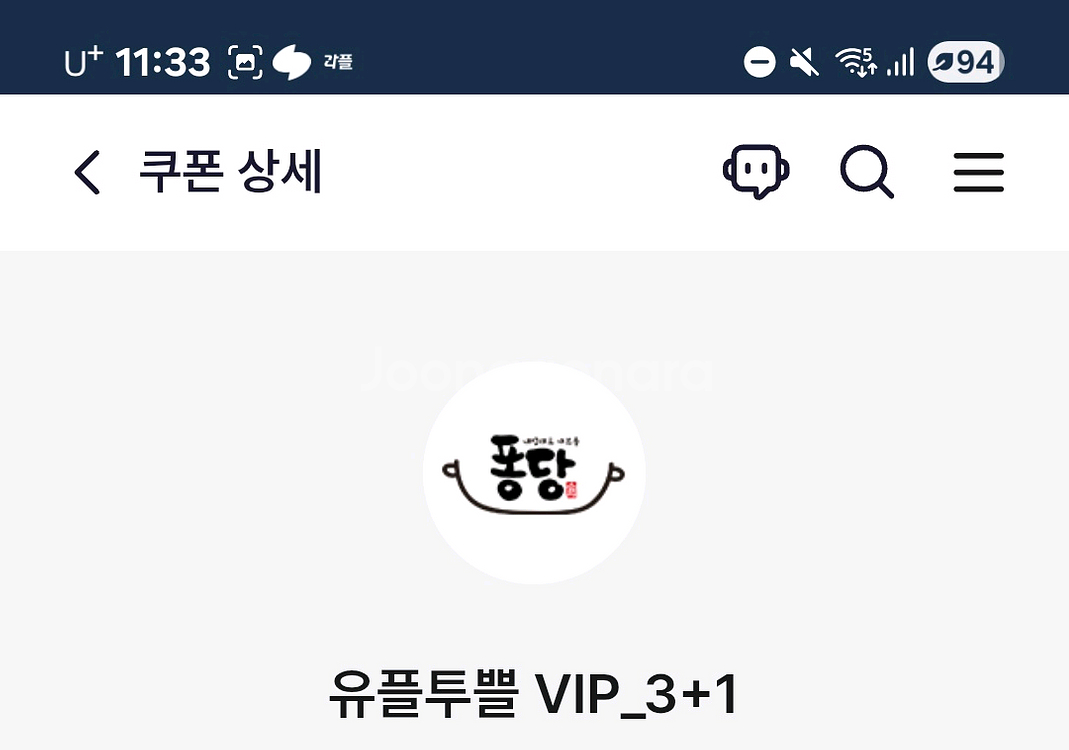Open the hamburger menu
Viewport: 1069px width, 750px height.
pos(978,172)
